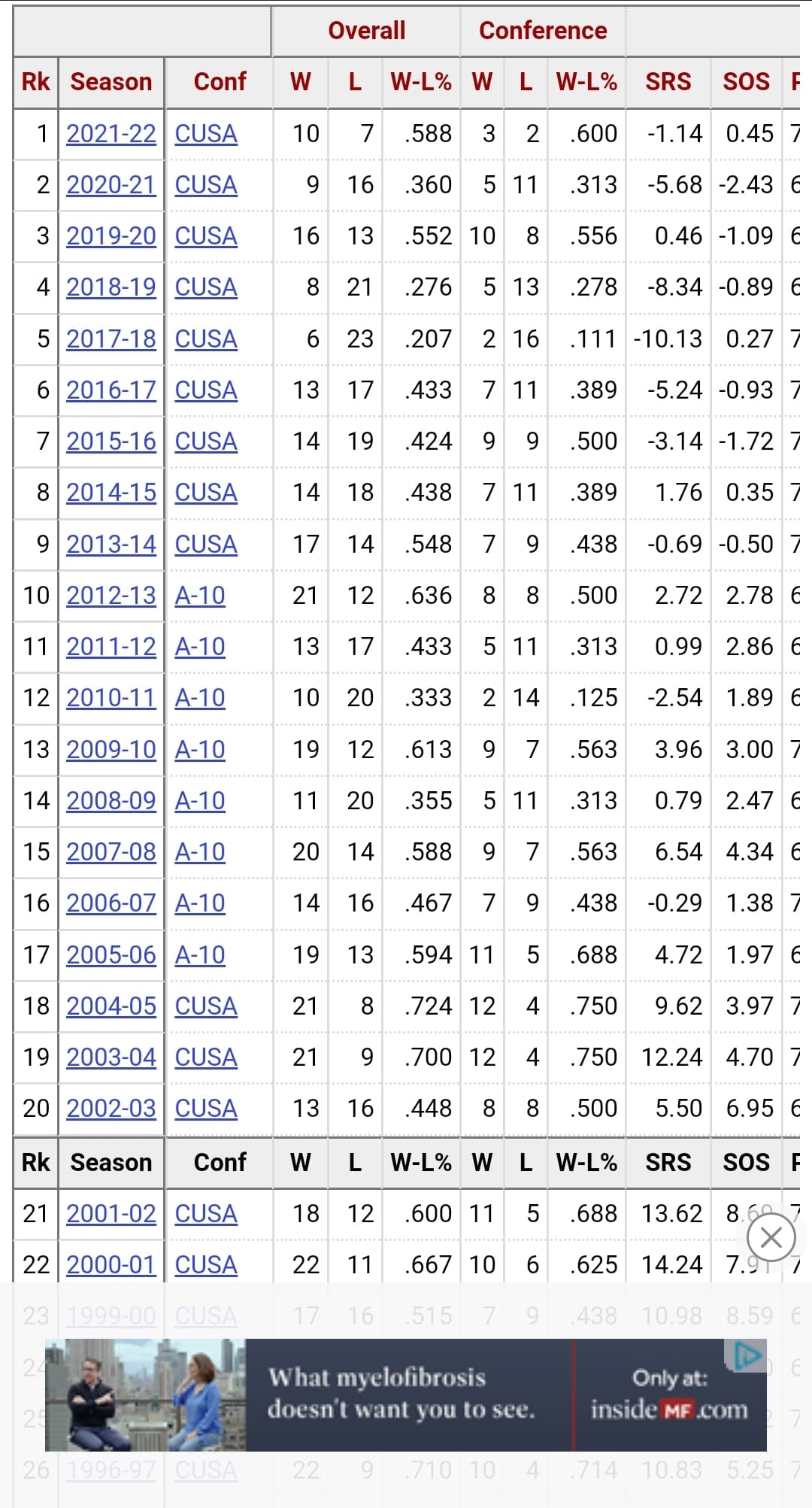The width and height of the screenshot is (812, 1508).
Task: Sort table by SRS column
Action: 668,82
